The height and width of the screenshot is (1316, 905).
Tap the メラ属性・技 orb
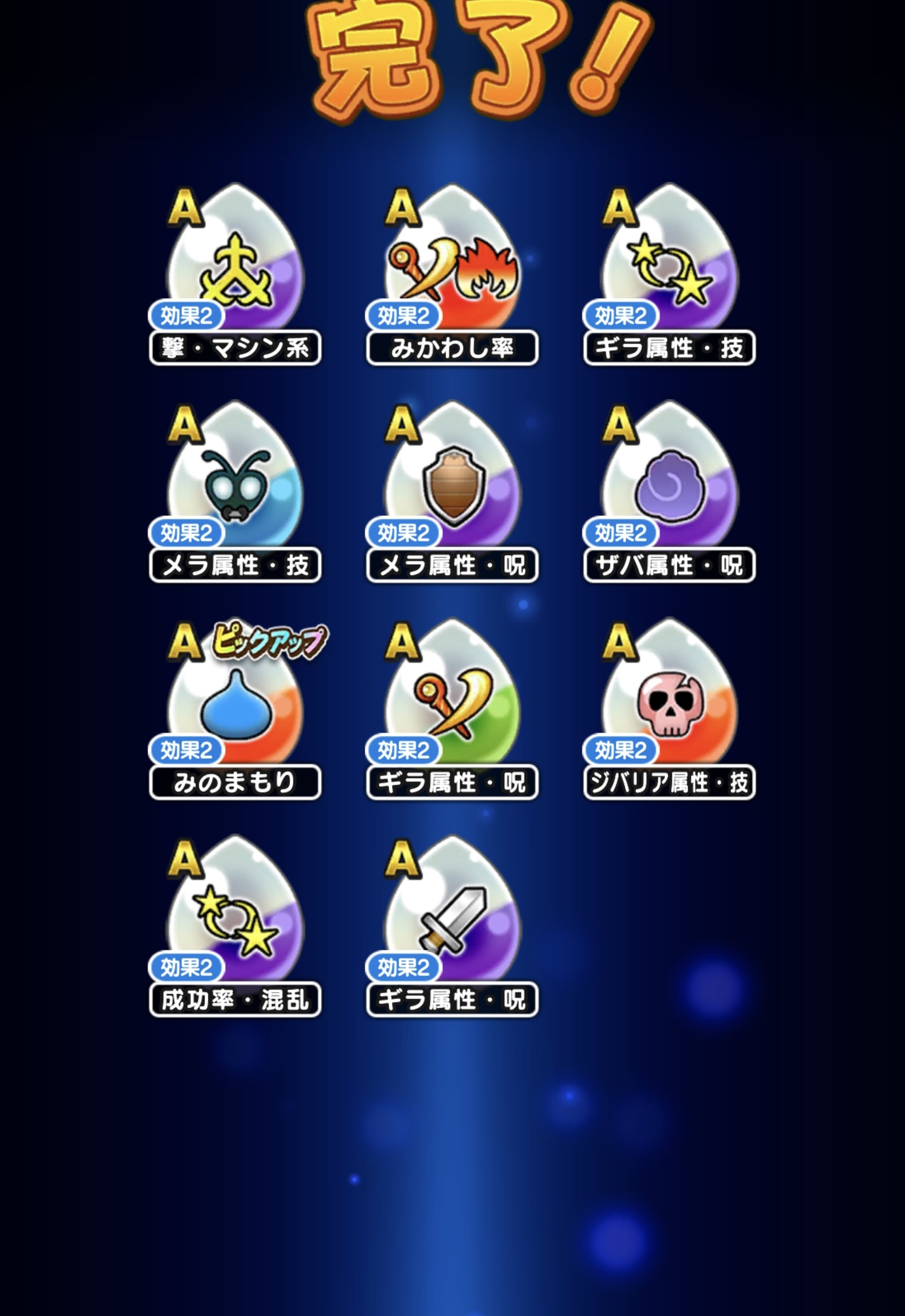(x=235, y=484)
